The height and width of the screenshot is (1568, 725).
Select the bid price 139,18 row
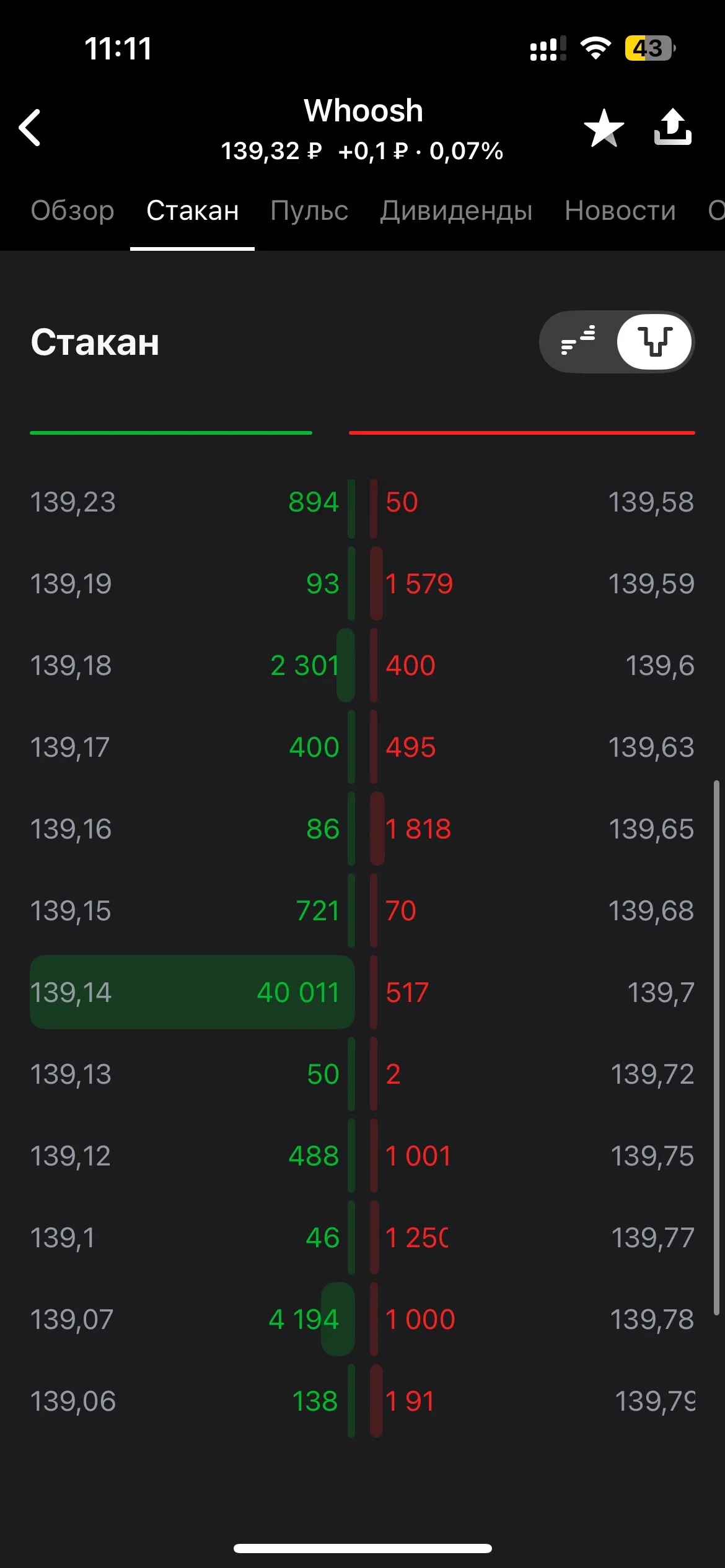pyautogui.click(x=192, y=665)
